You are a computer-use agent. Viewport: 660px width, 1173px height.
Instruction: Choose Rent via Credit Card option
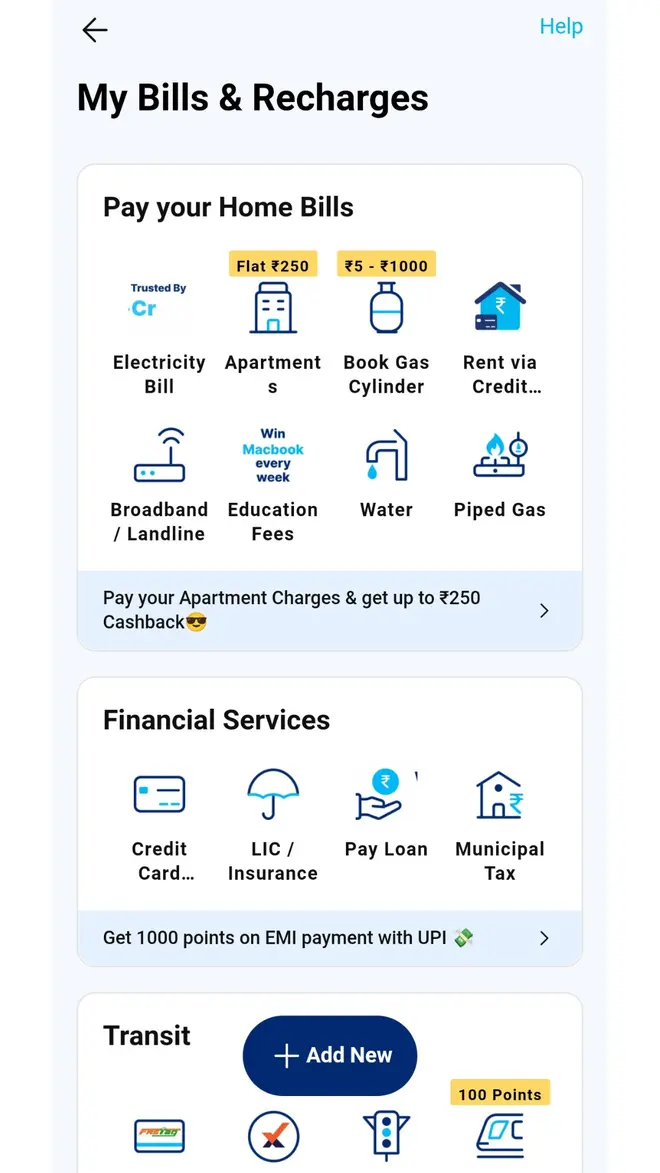pyautogui.click(x=500, y=338)
